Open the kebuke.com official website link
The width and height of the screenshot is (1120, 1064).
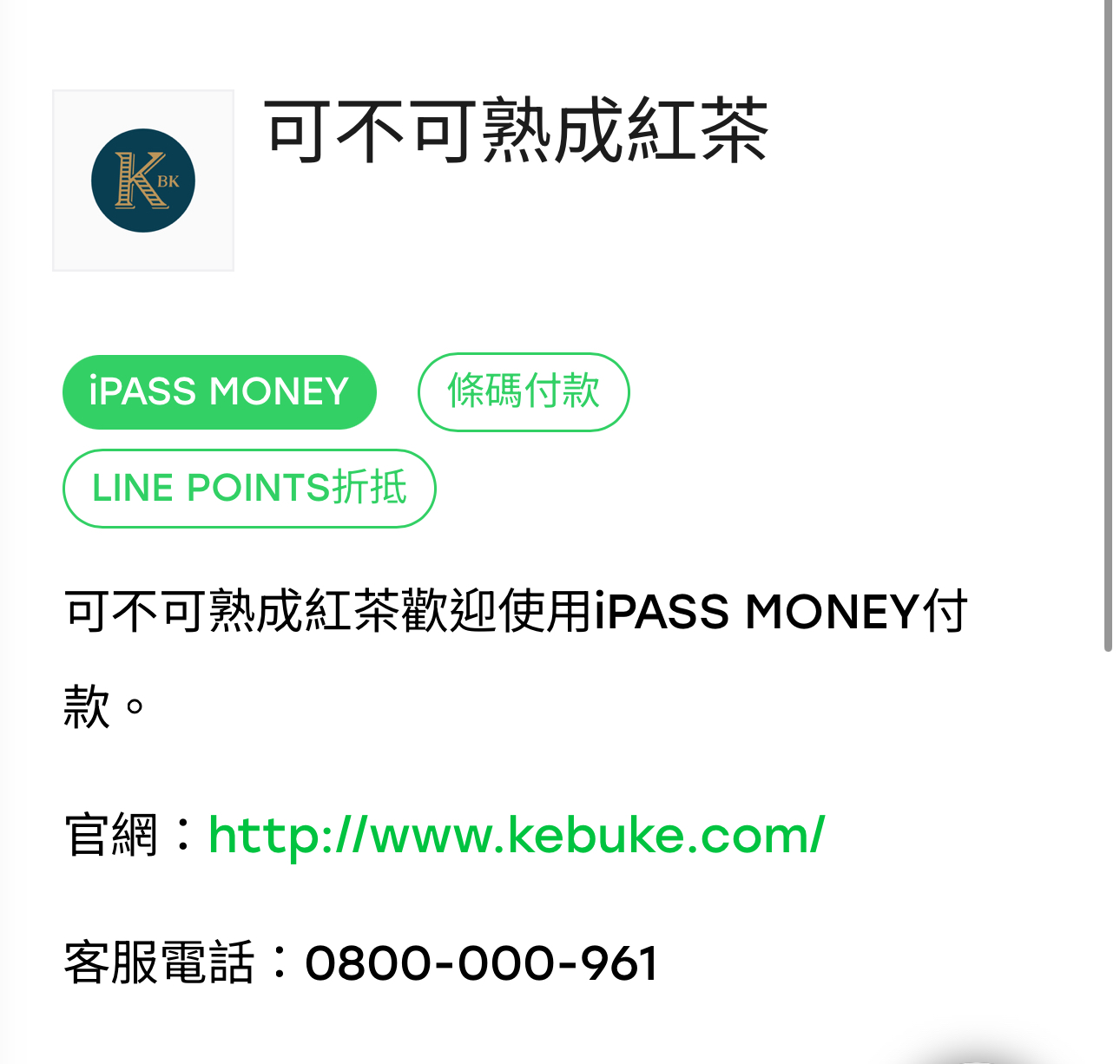point(516,836)
